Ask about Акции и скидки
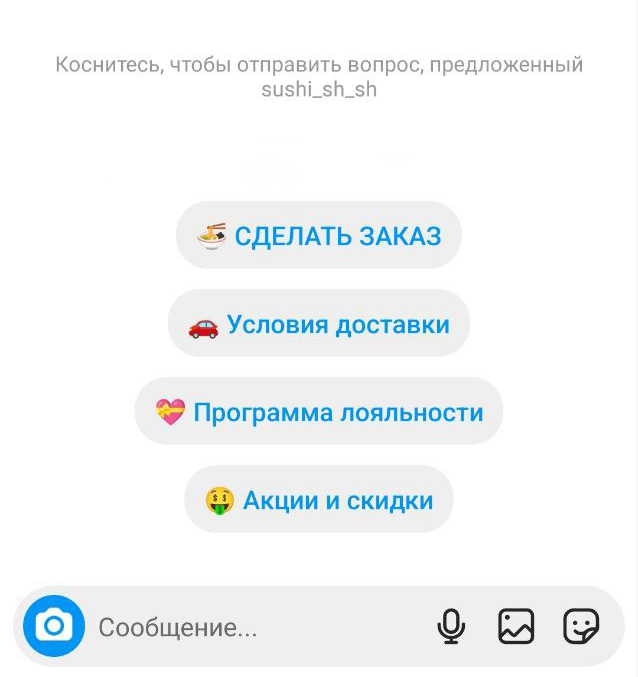This screenshot has height=677, width=638. (318, 500)
